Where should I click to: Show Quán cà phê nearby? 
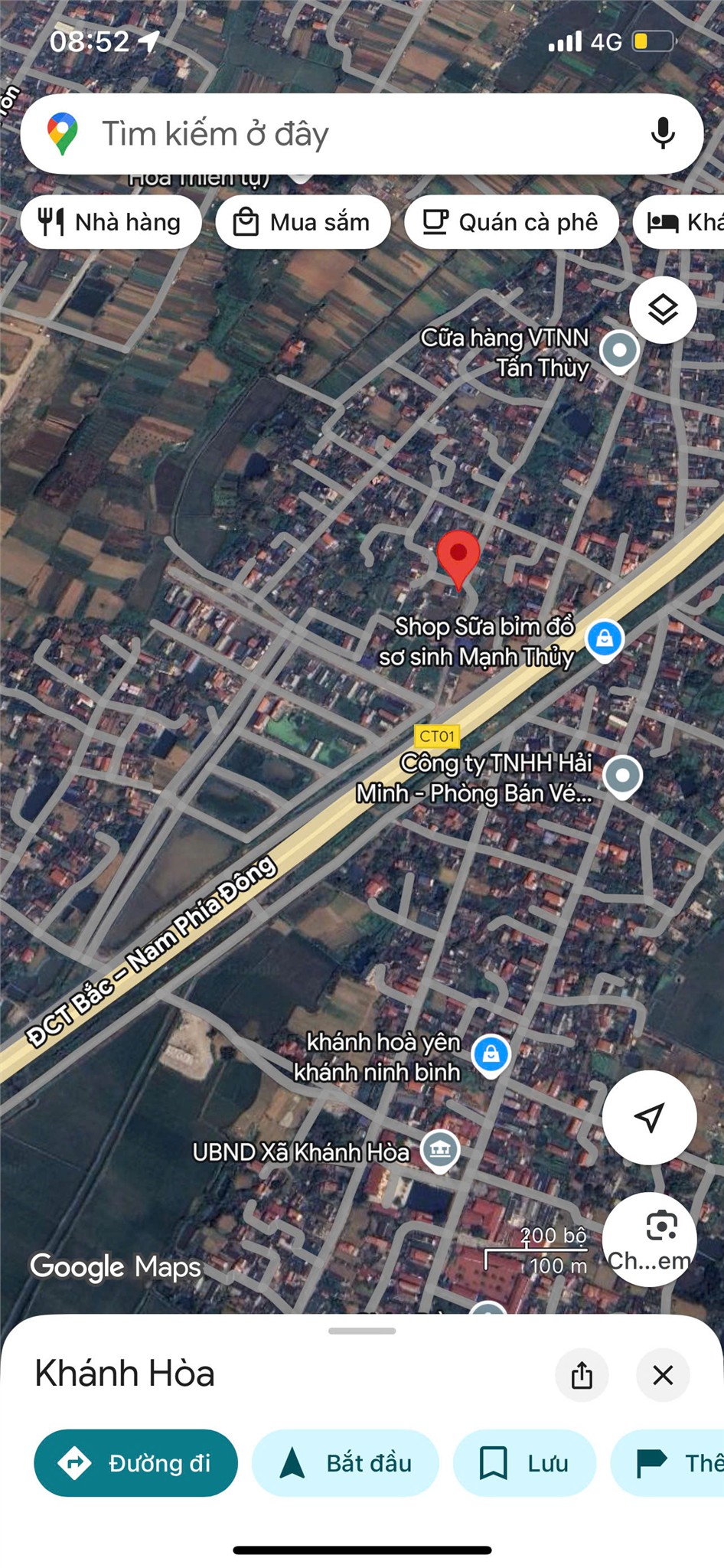(x=511, y=222)
